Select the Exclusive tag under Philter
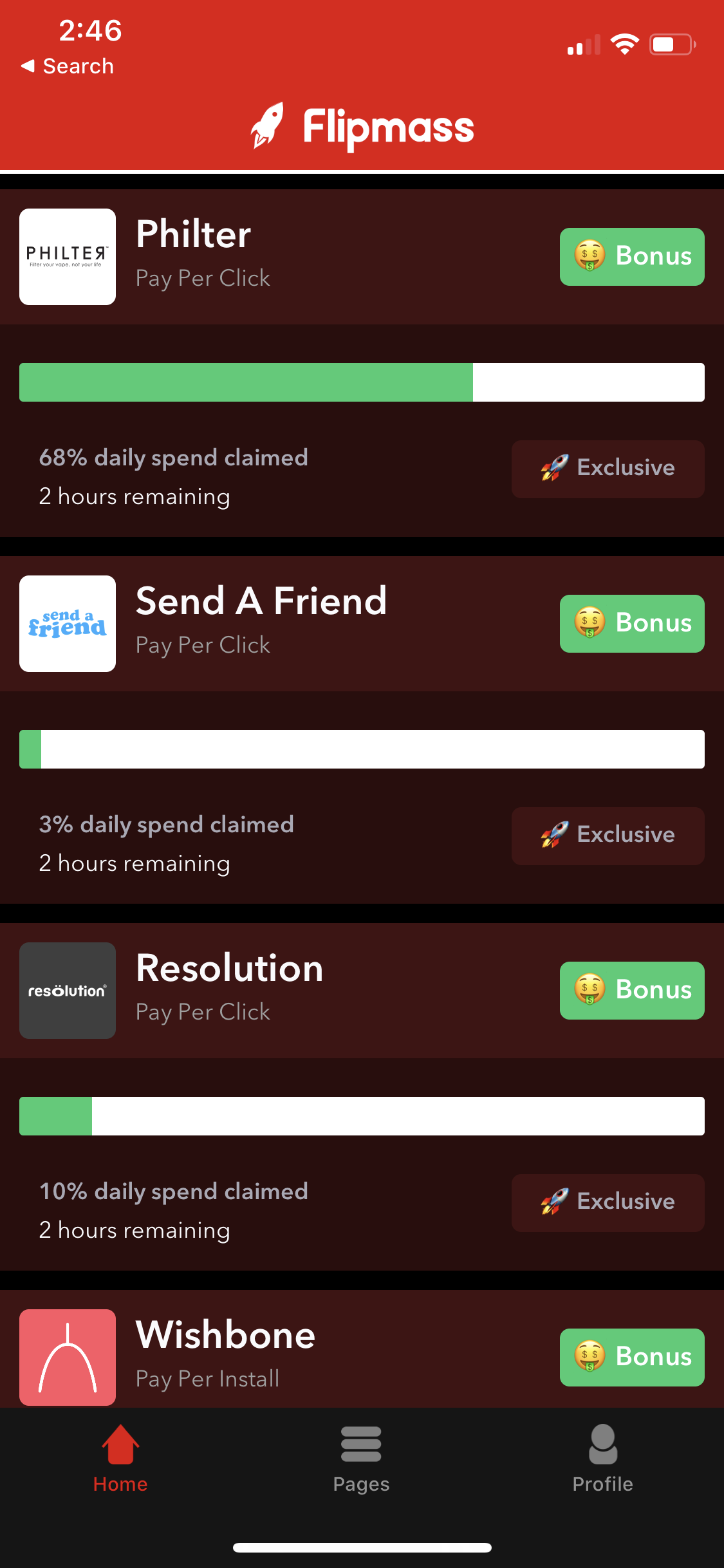This screenshot has width=724, height=1568. [x=608, y=469]
